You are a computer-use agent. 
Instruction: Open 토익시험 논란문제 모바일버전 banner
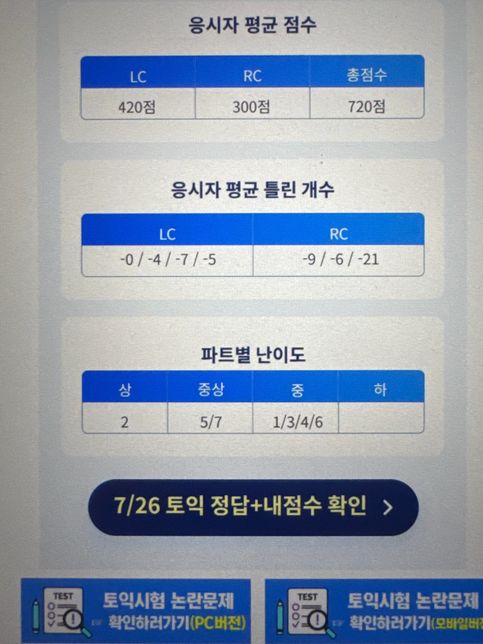pos(374,611)
